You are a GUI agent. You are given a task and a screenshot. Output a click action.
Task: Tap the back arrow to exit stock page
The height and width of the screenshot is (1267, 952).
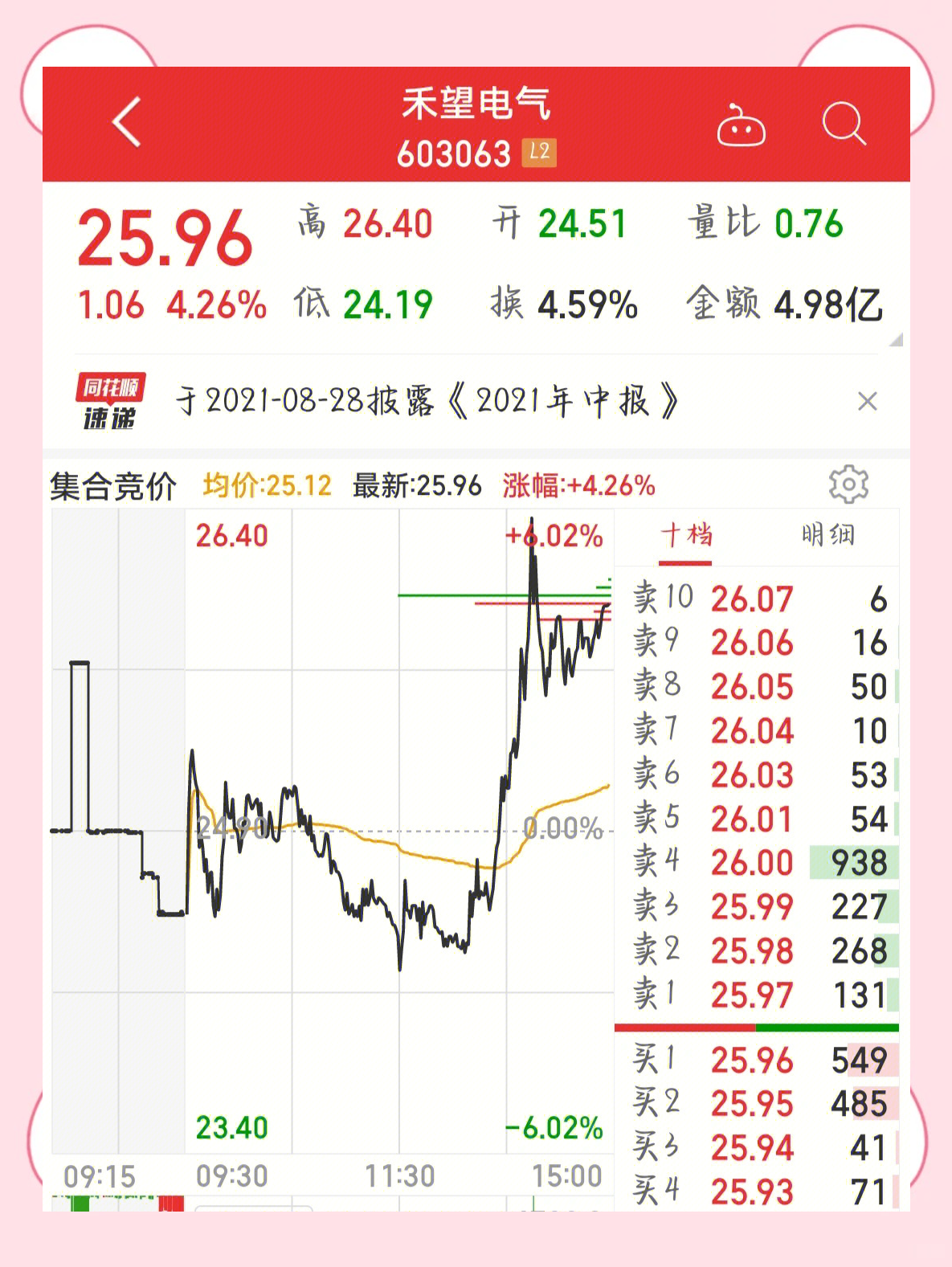coord(125,122)
